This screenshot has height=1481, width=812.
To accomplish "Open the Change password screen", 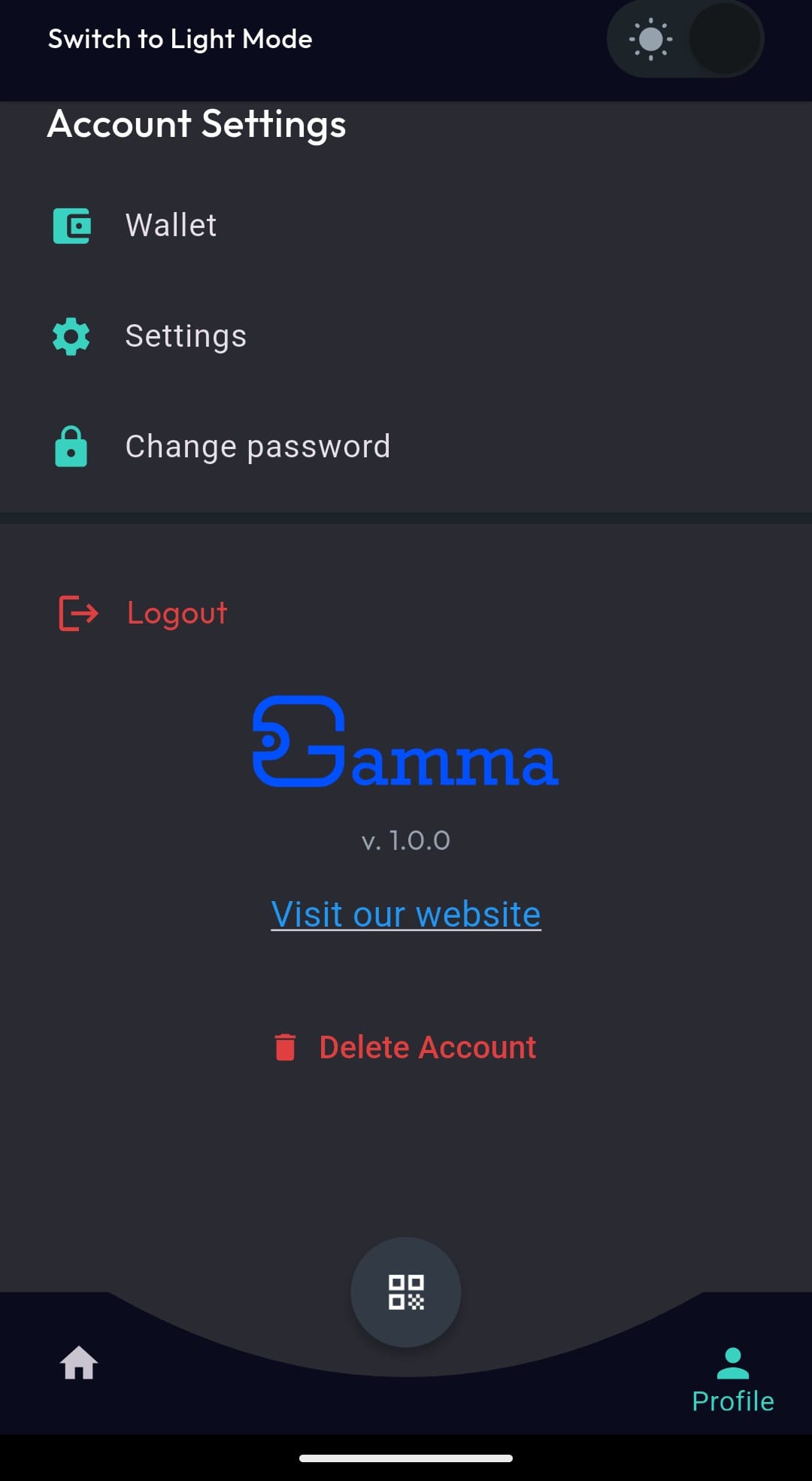I will (258, 445).
